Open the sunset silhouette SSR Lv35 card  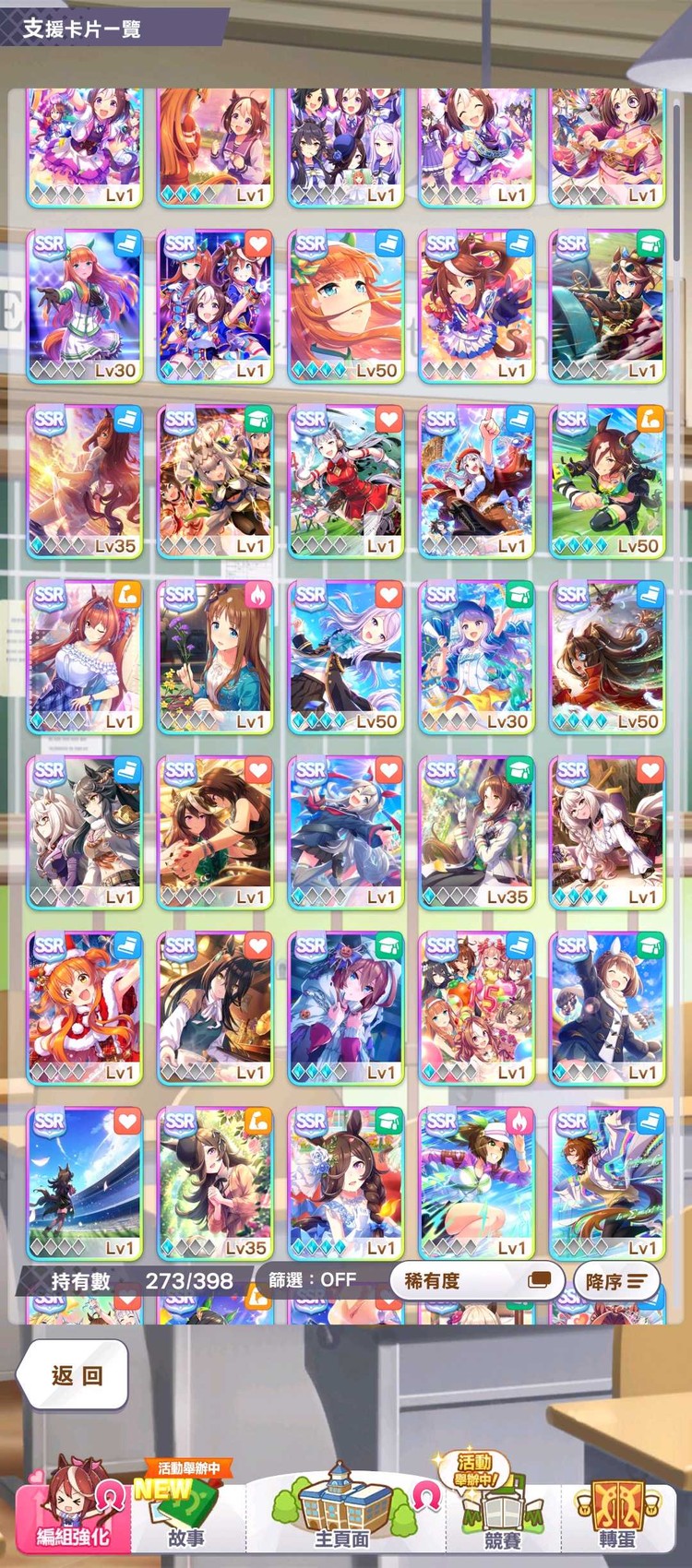click(x=85, y=481)
